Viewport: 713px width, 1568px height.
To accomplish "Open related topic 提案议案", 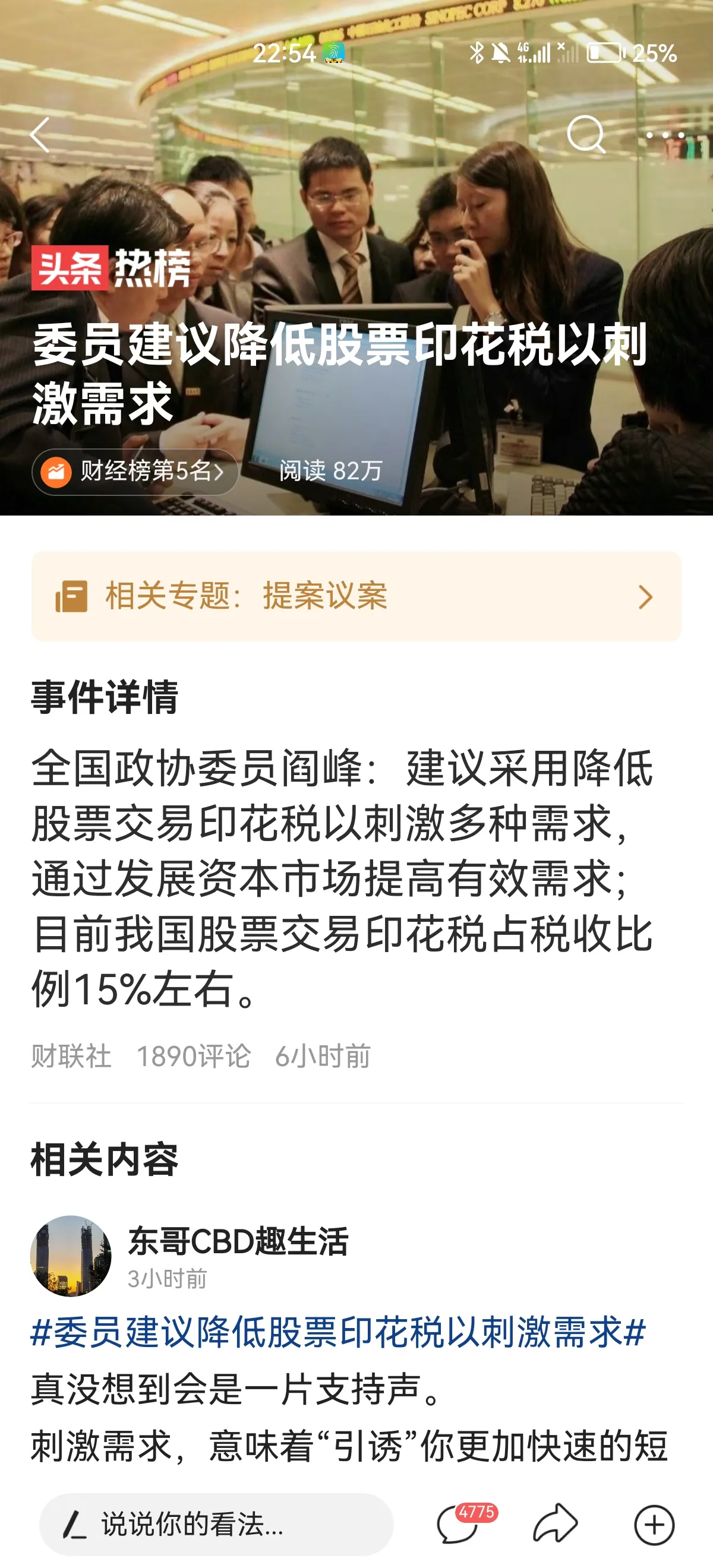I will (x=355, y=596).
